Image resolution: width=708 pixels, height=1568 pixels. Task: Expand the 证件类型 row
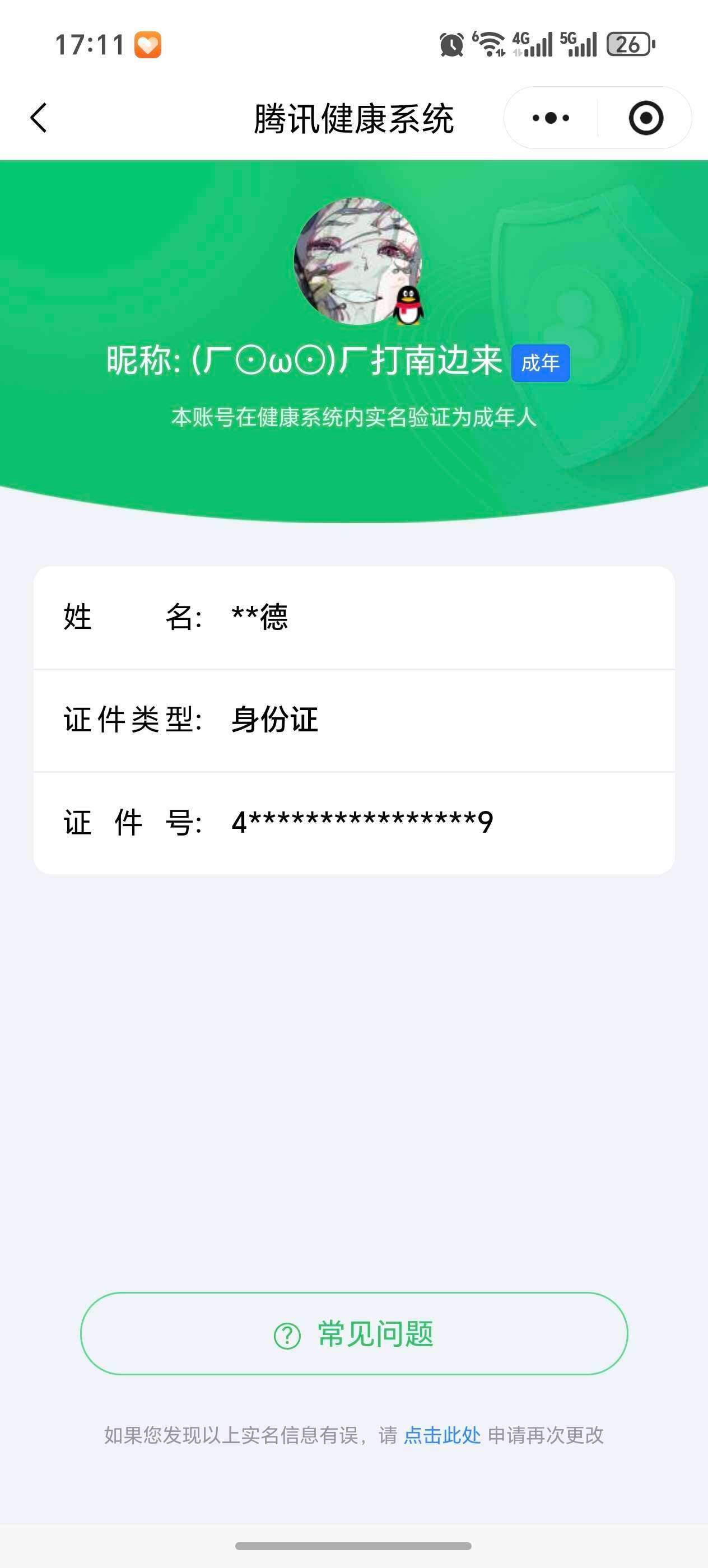pos(353,720)
